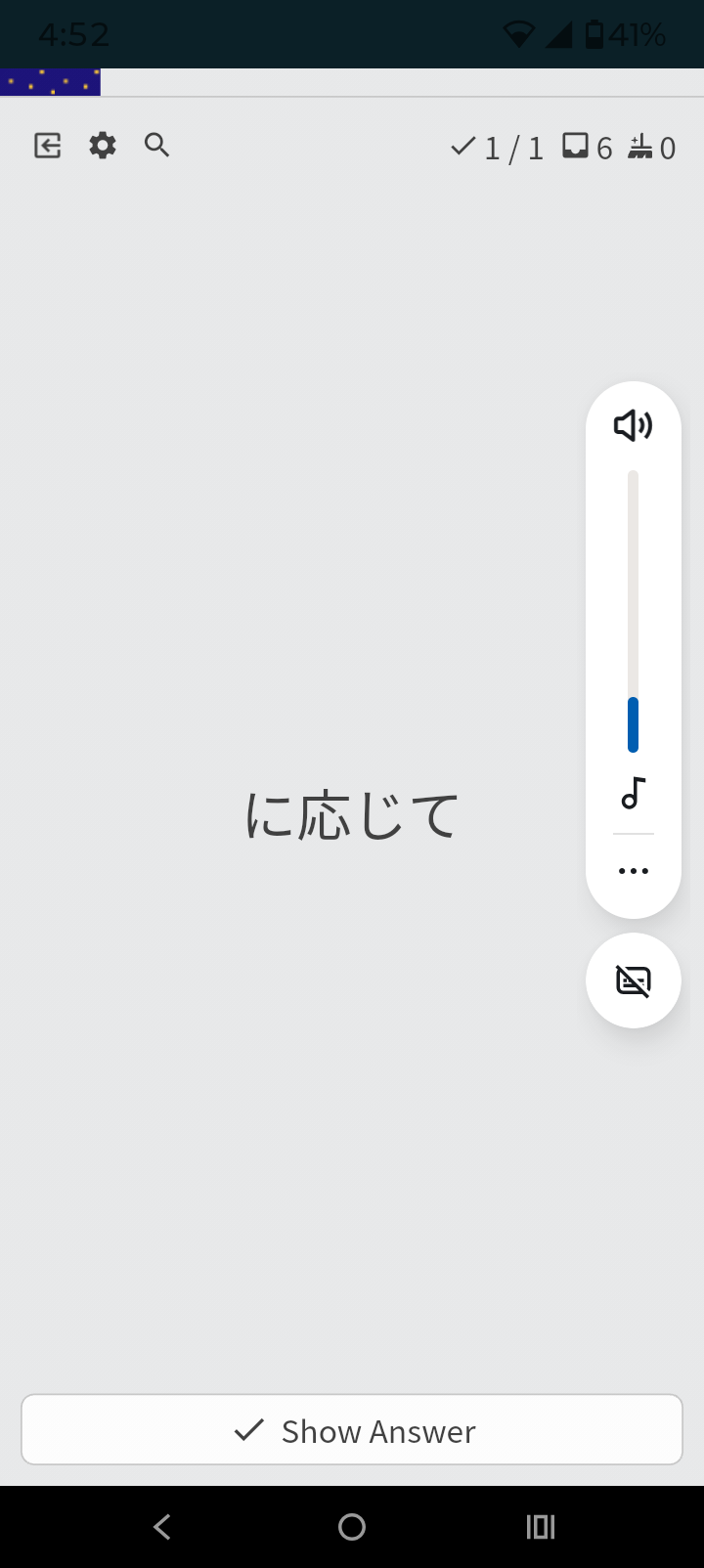This screenshot has height=1568, width=704.
Task: Mute media volume with the speaker icon
Action: (x=633, y=425)
